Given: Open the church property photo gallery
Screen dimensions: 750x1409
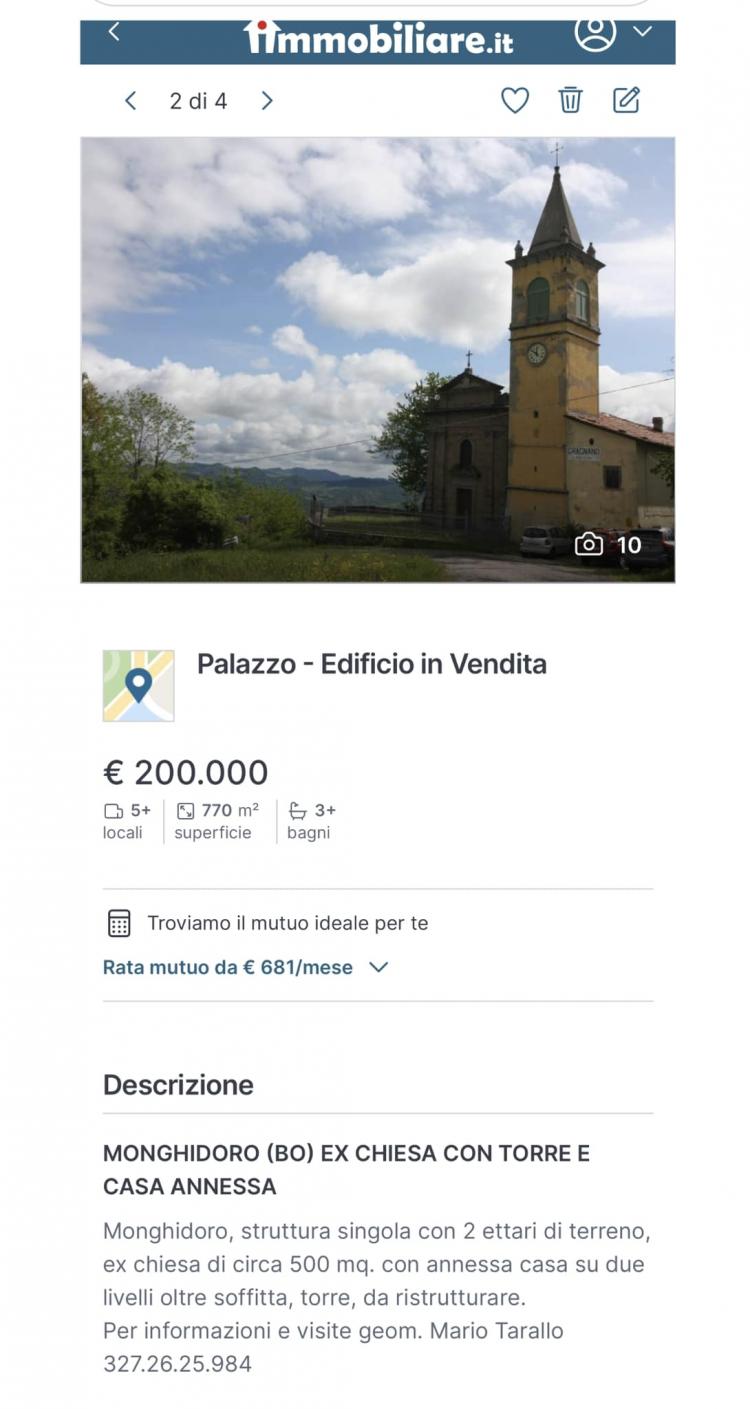Looking at the screenshot, I should click(378, 360).
